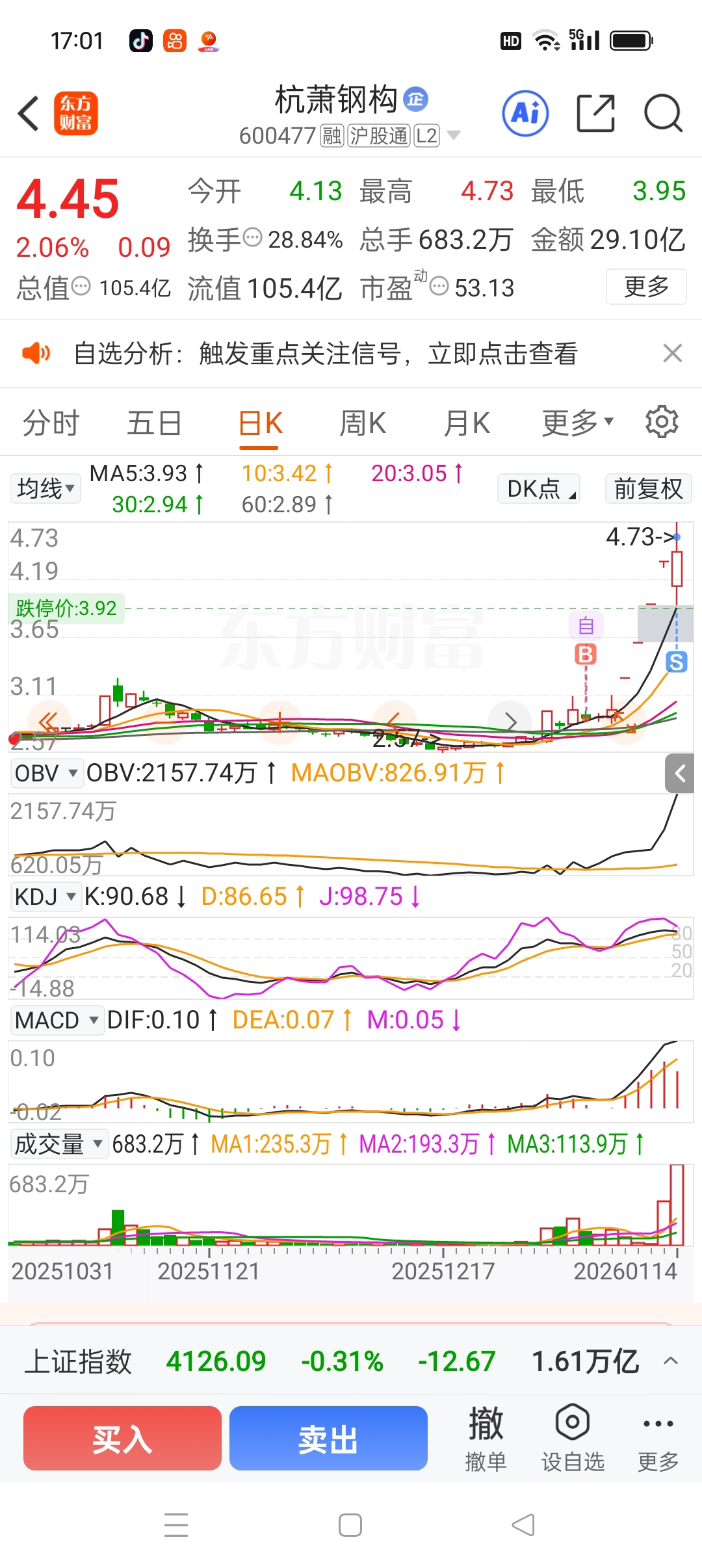702x1568 pixels.
Task: Tap the 买入 buy button
Action: tap(122, 1438)
